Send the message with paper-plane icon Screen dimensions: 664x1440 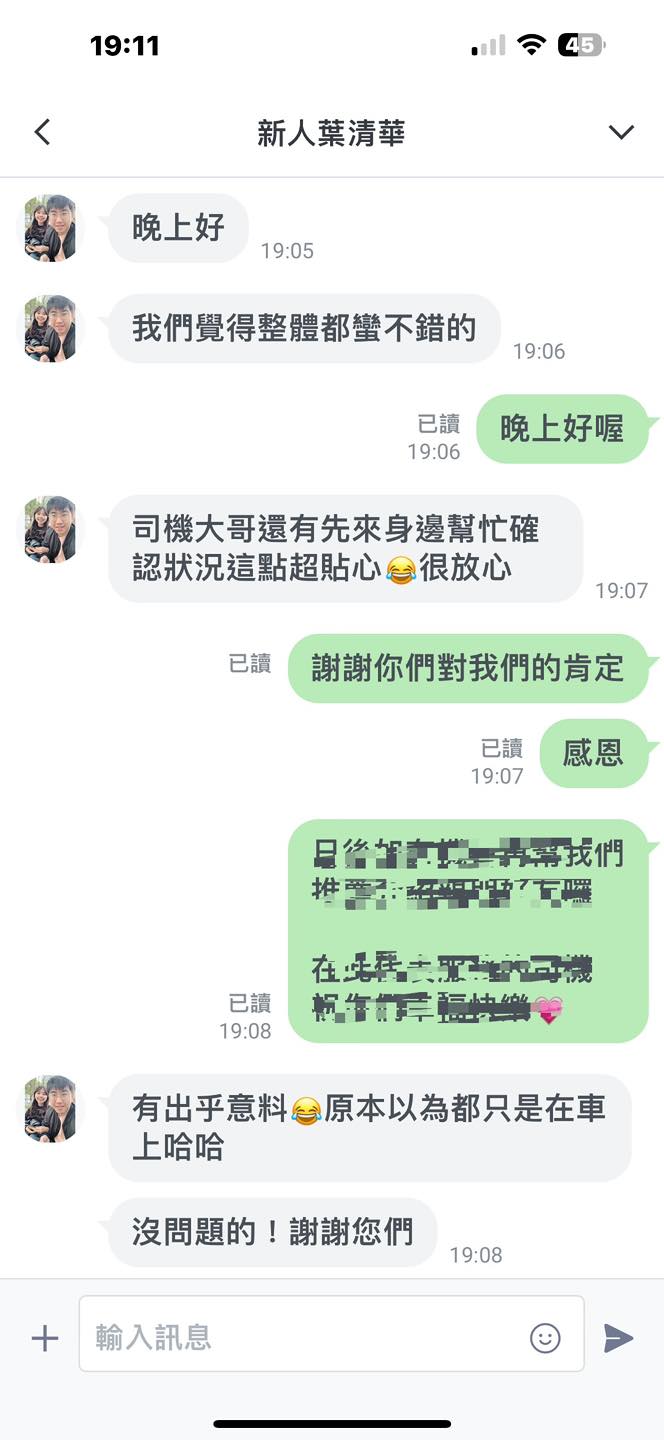[618, 1338]
